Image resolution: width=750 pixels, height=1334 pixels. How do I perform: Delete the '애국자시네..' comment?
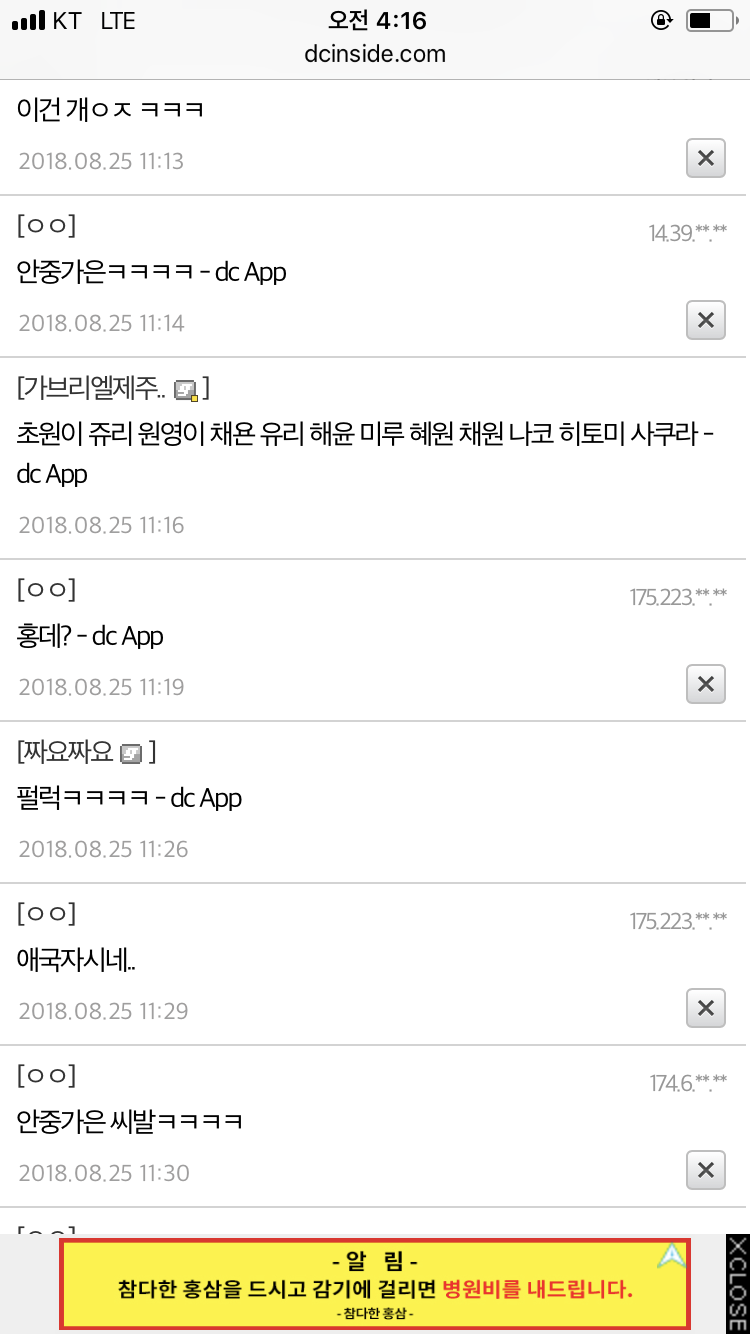[705, 1009]
